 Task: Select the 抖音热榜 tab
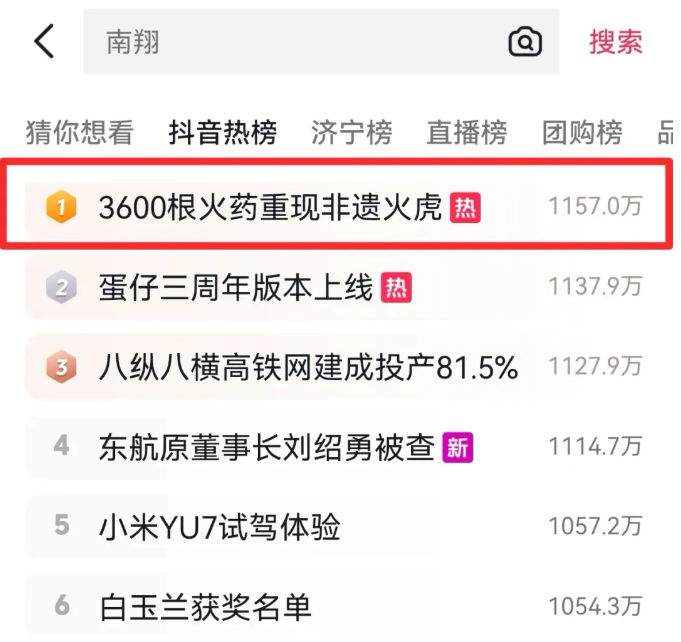[222, 132]
